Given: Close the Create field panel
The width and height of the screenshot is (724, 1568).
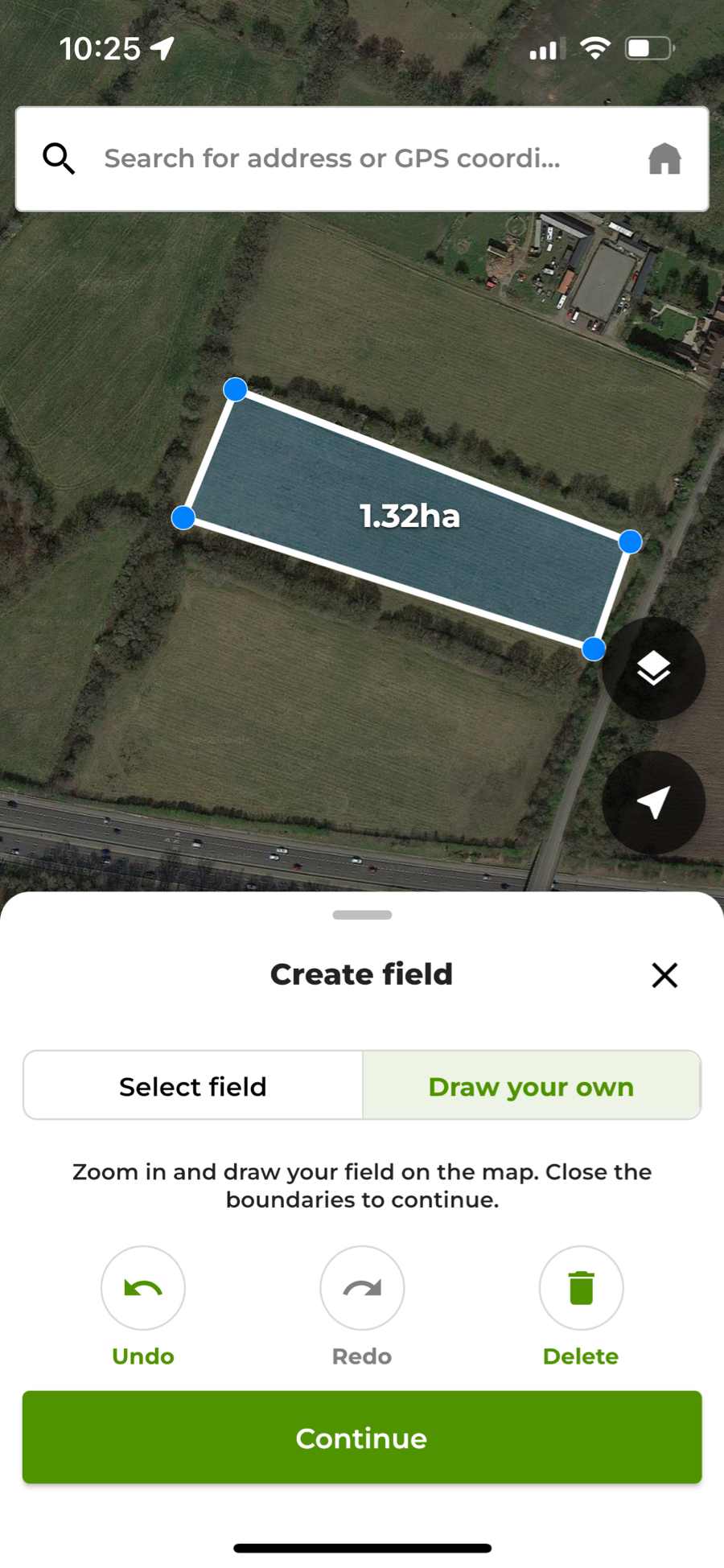Looking at the screenshot, I should [664, 975].
